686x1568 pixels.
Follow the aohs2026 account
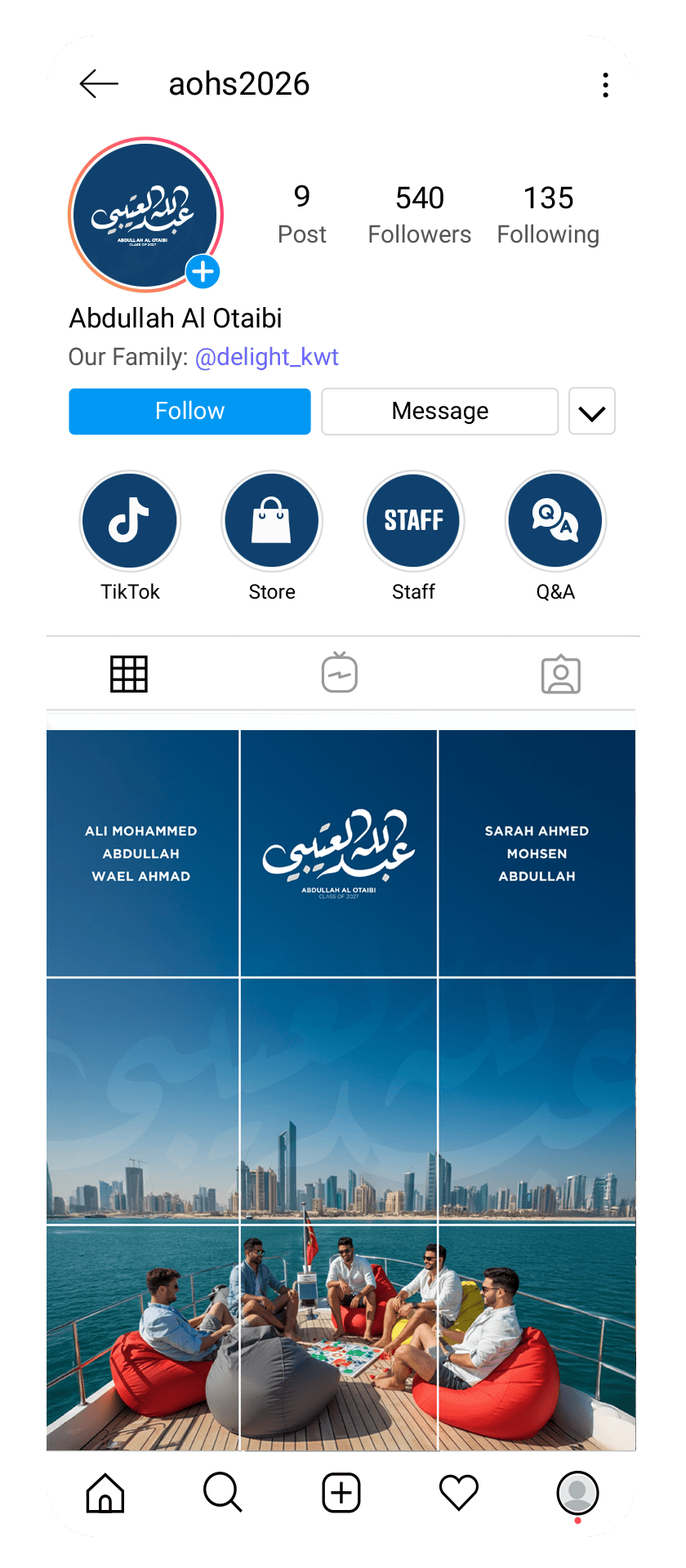pyautogui.click(x=189, y=412)
